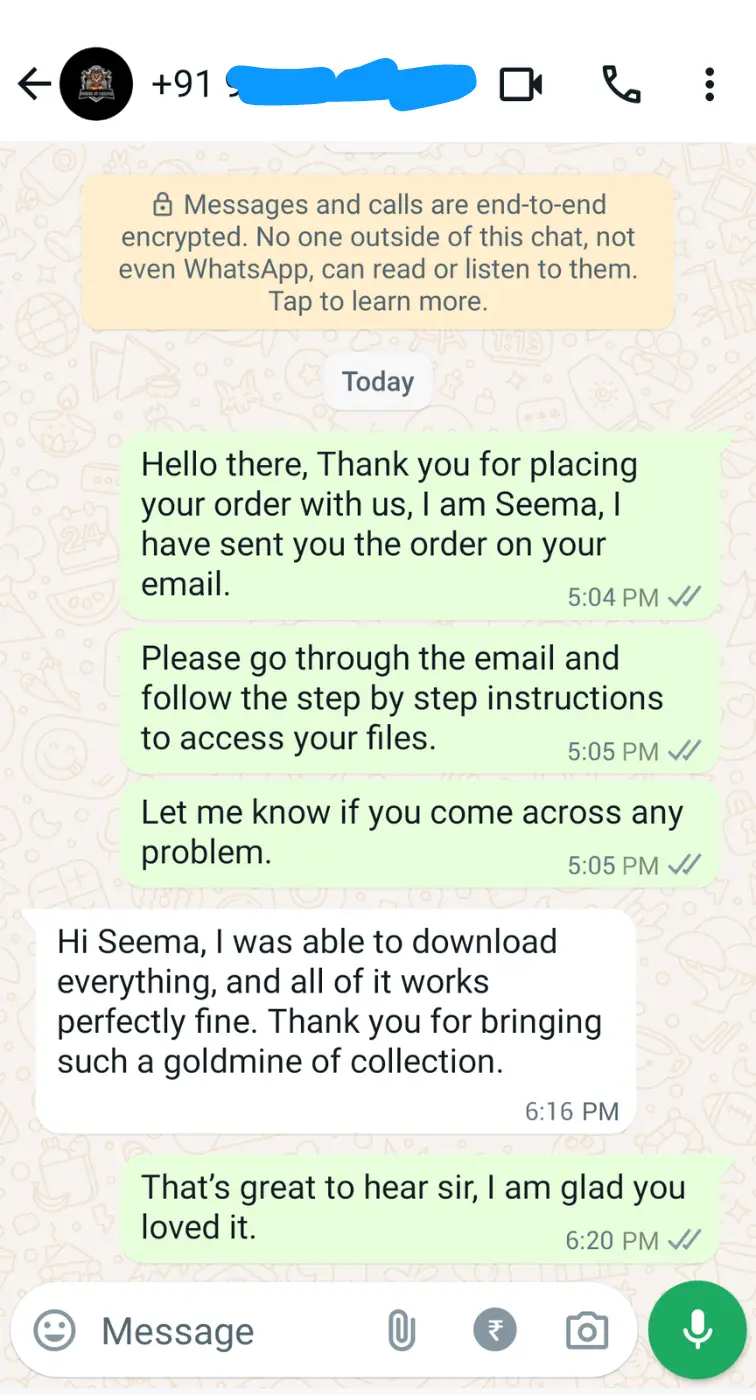Start a voice call

point(621,85)
